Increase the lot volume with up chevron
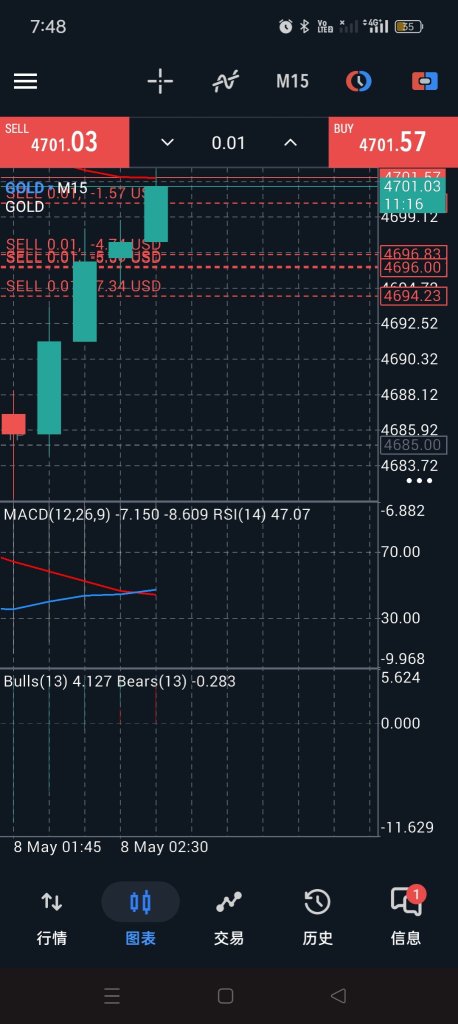The width and height of the screenshot is (458, 1024). click(x=291, y=142)
